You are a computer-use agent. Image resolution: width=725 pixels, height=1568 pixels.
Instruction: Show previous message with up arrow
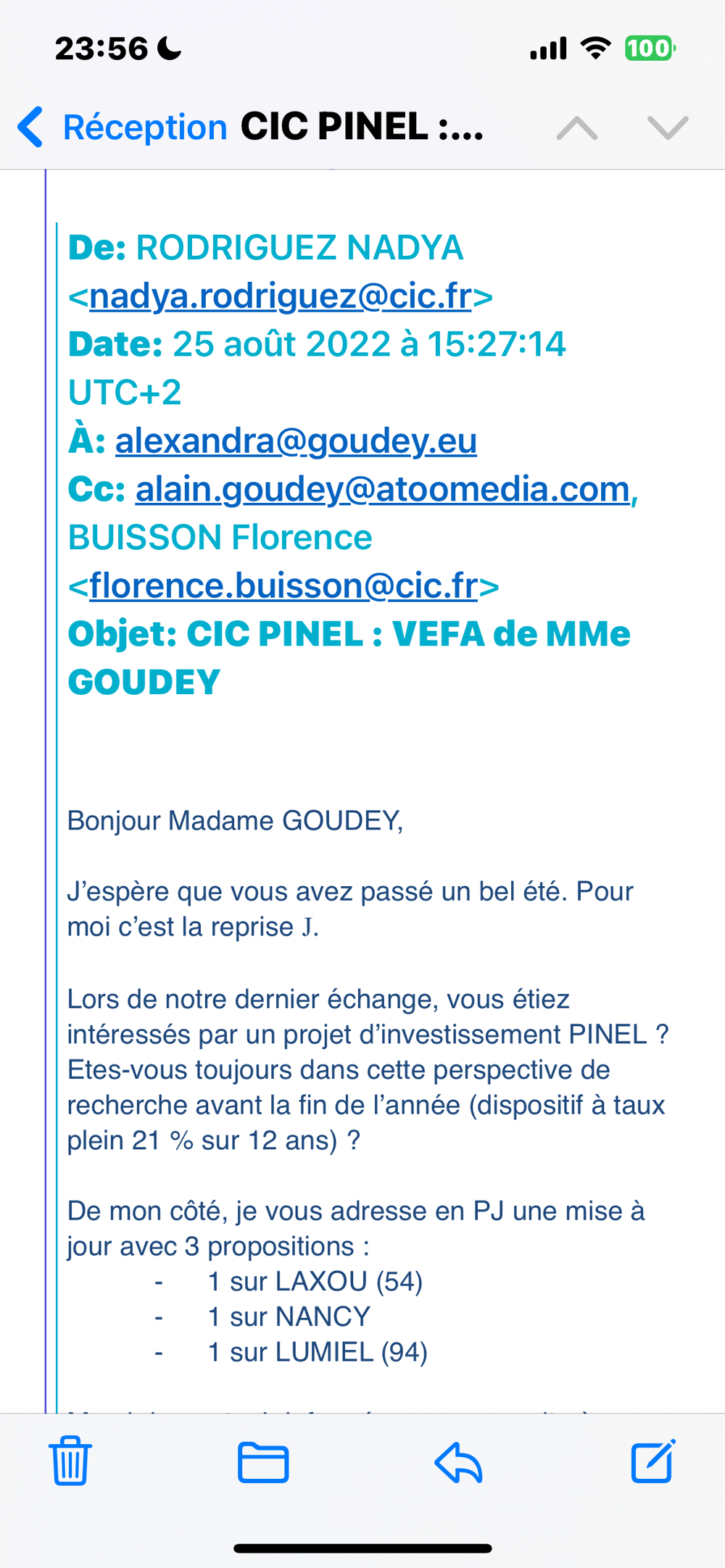(577, 128)
